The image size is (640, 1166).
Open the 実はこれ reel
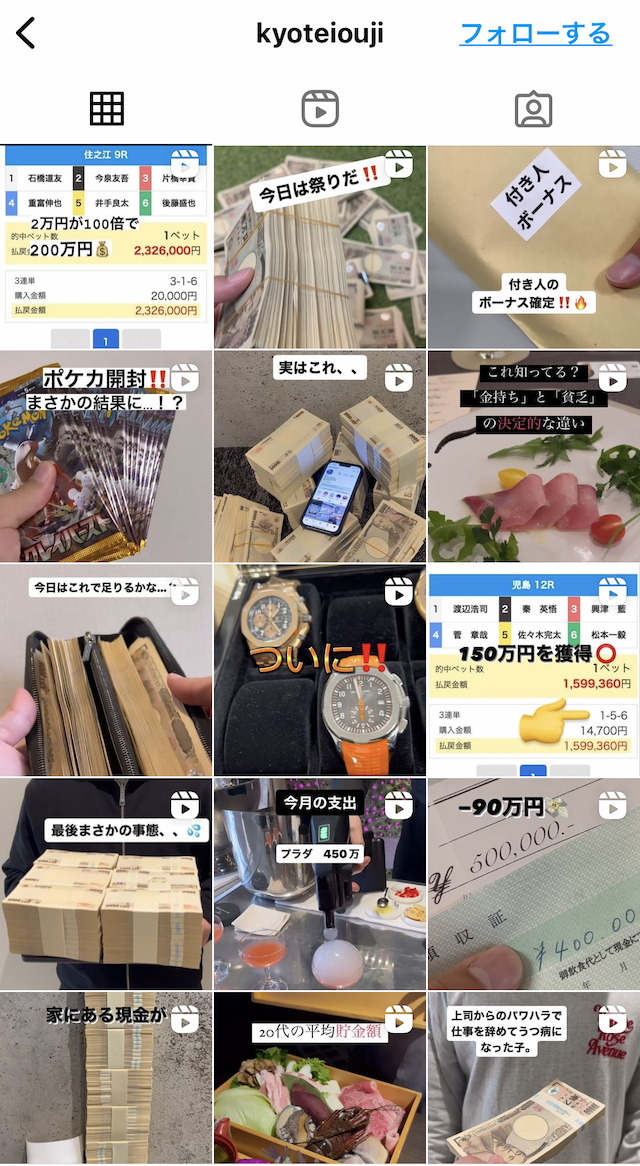coord(320,457)
